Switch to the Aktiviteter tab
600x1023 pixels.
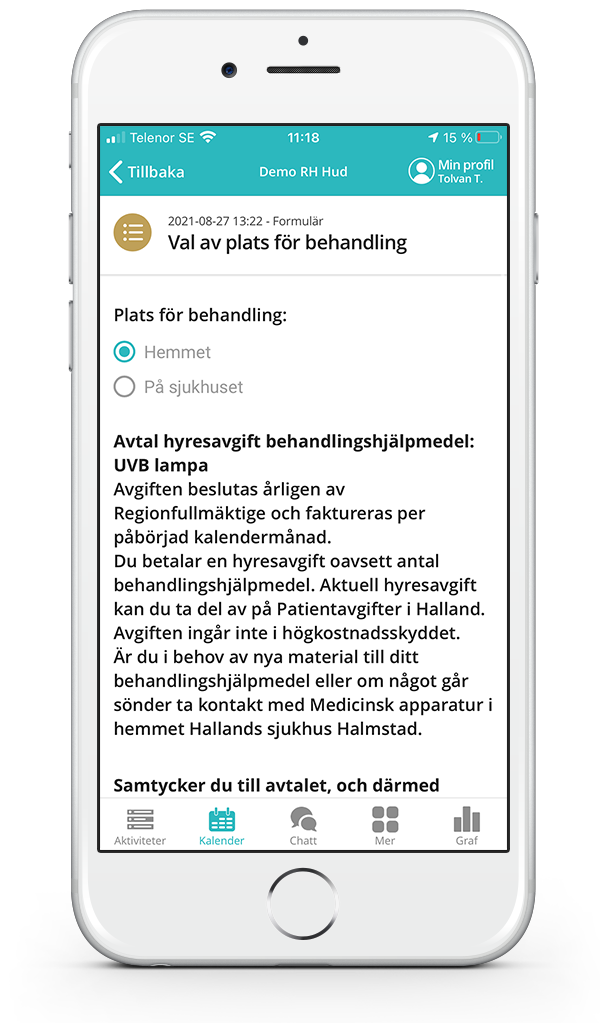(140, 827)
